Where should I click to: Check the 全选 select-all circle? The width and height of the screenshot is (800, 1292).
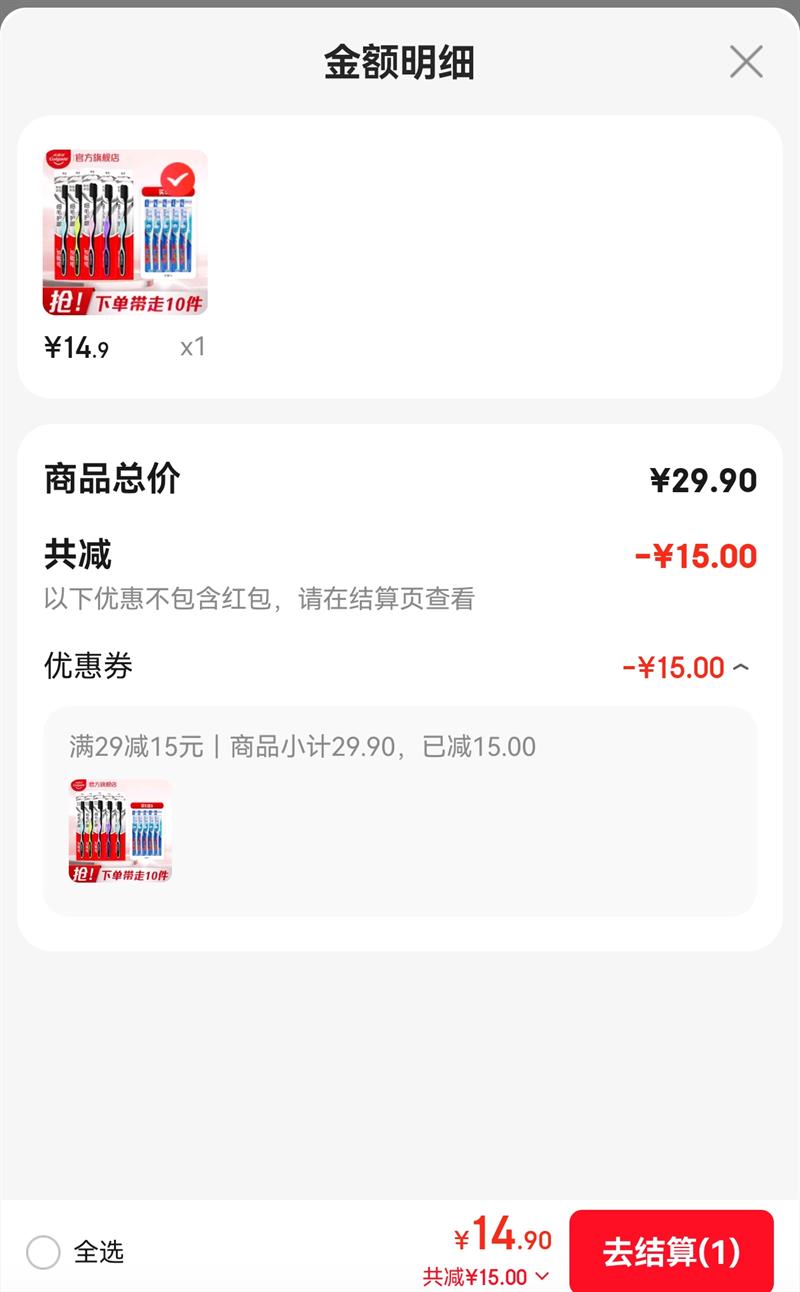tap(43, 1252)
